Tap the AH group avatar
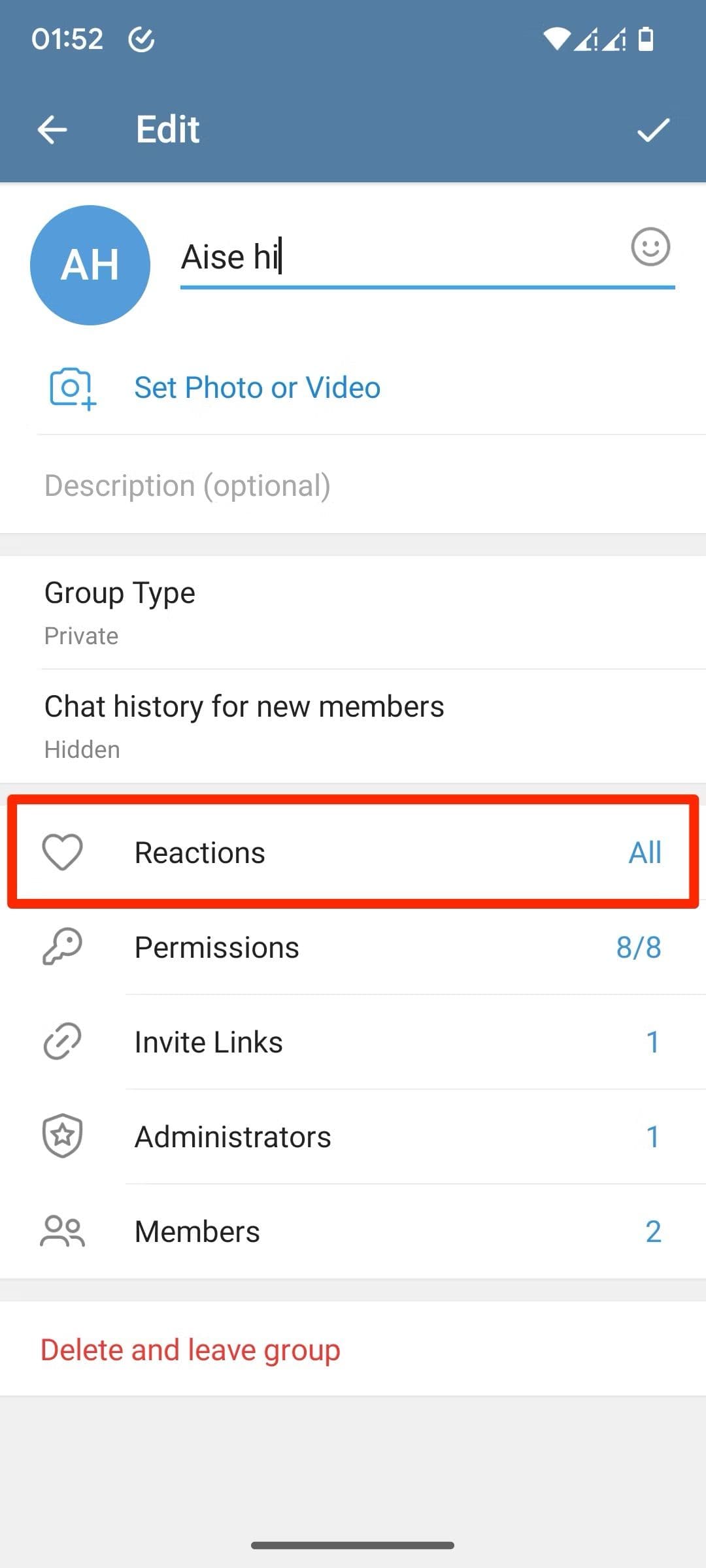Image resolution: width=706 pixels, height=1568 pixels. 90,265
